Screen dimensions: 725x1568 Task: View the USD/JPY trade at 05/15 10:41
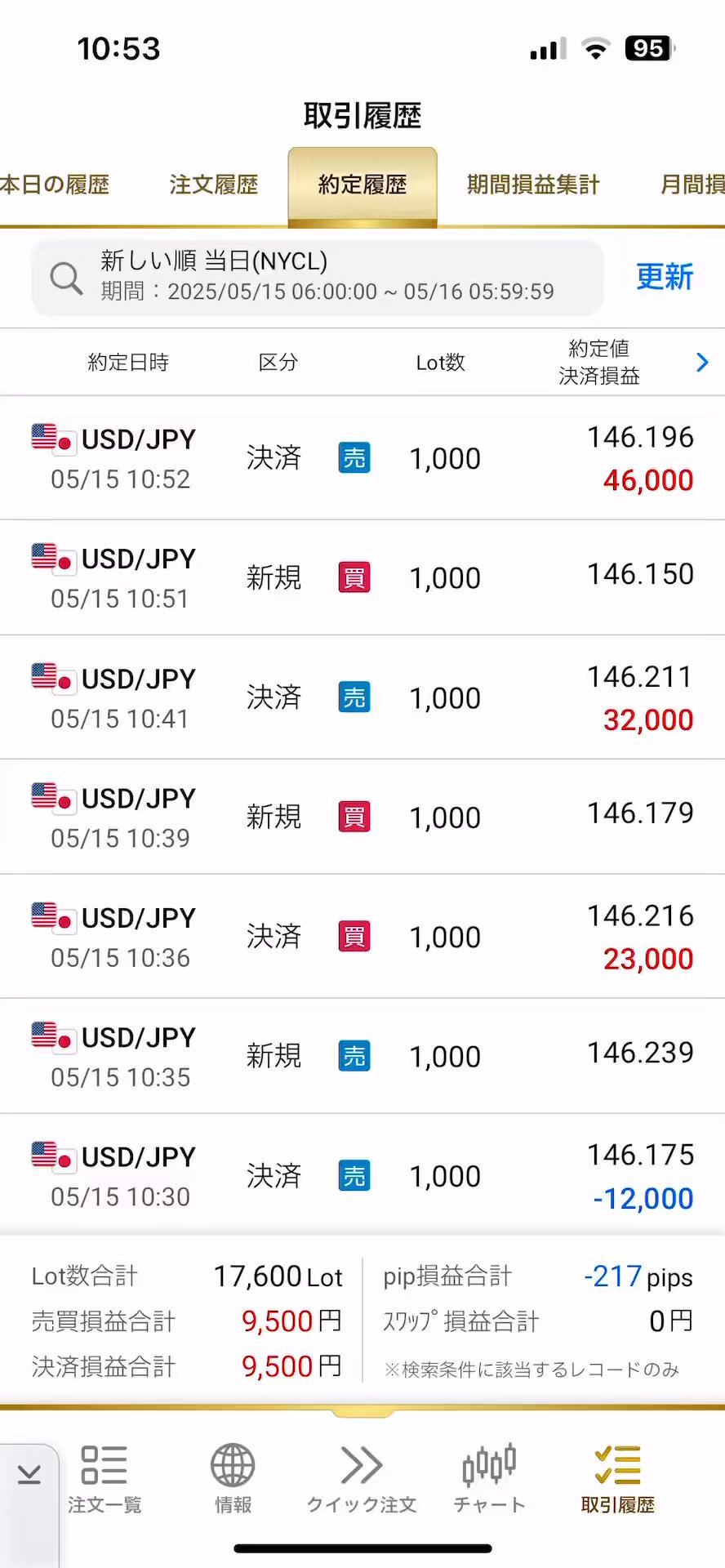(362, 697)
